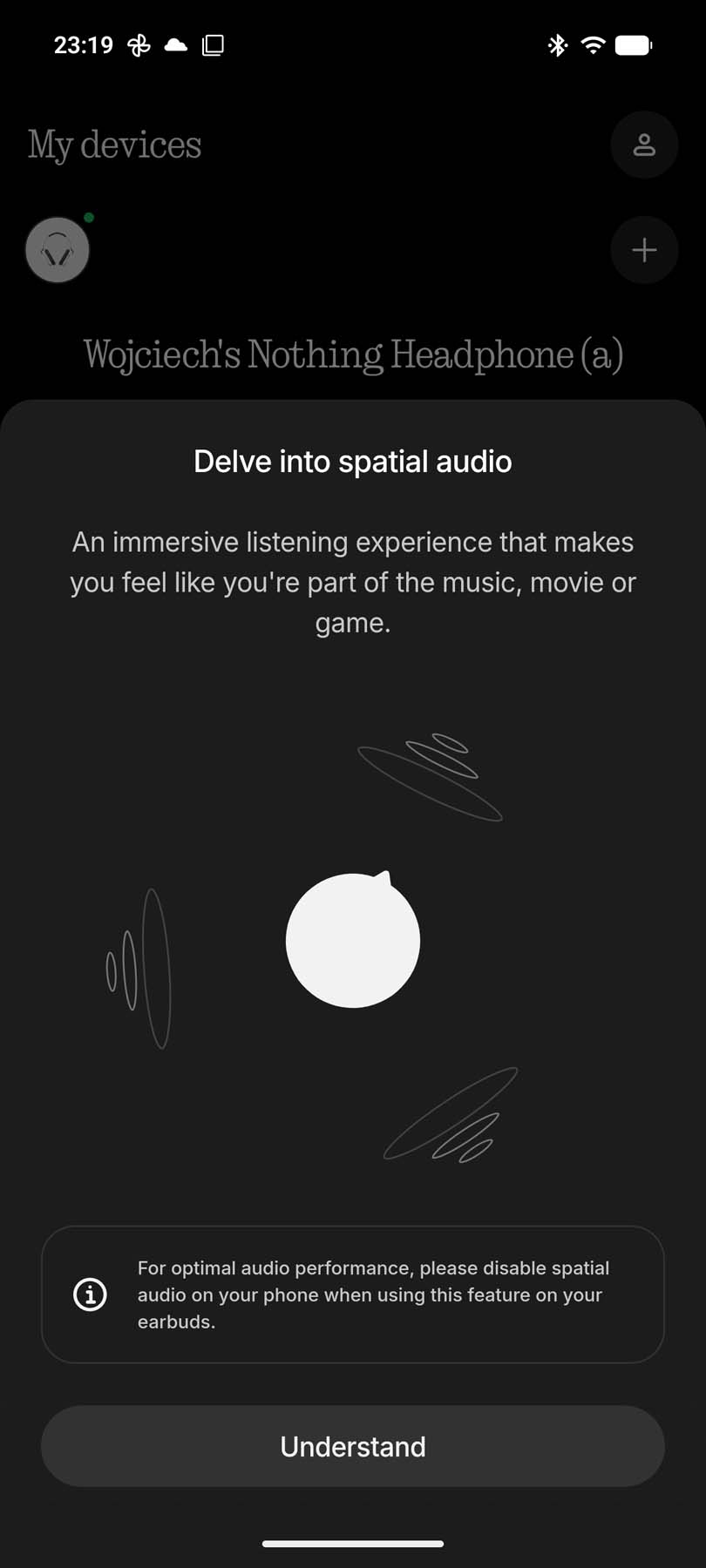Tap the overlapping-windows icon in the status bar
The height and width of the screenshot is (1568, 706).
[x=212, y=44]
